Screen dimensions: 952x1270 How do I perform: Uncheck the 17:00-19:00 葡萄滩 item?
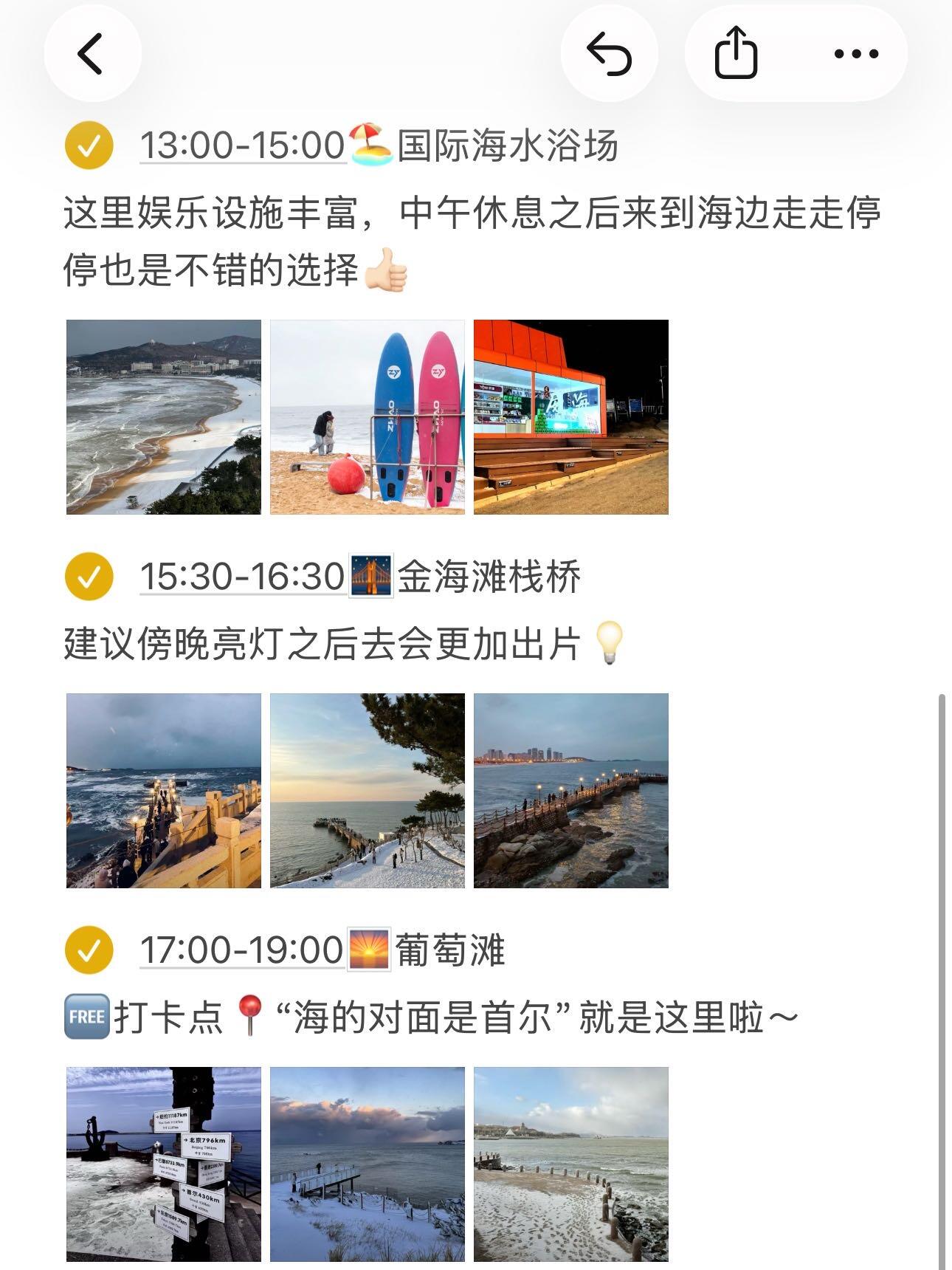(89, 950)
